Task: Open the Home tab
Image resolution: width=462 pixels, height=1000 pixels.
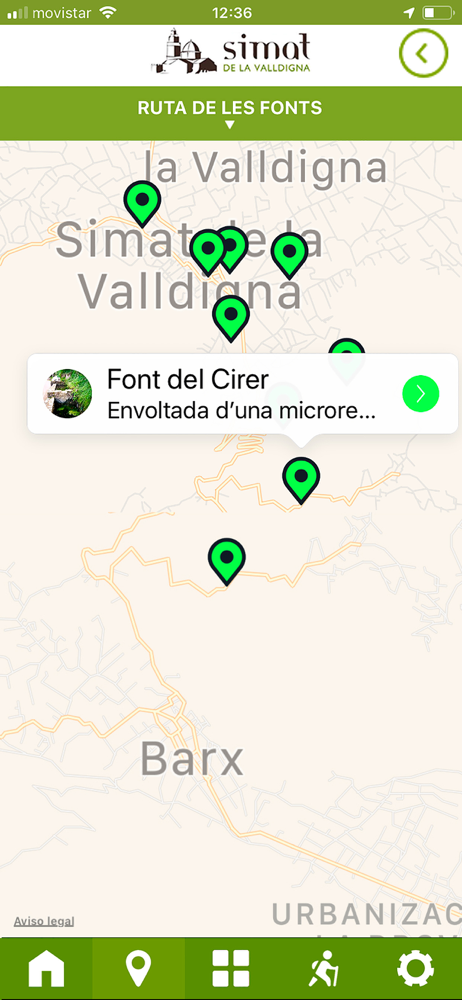Action: [46, 968]
